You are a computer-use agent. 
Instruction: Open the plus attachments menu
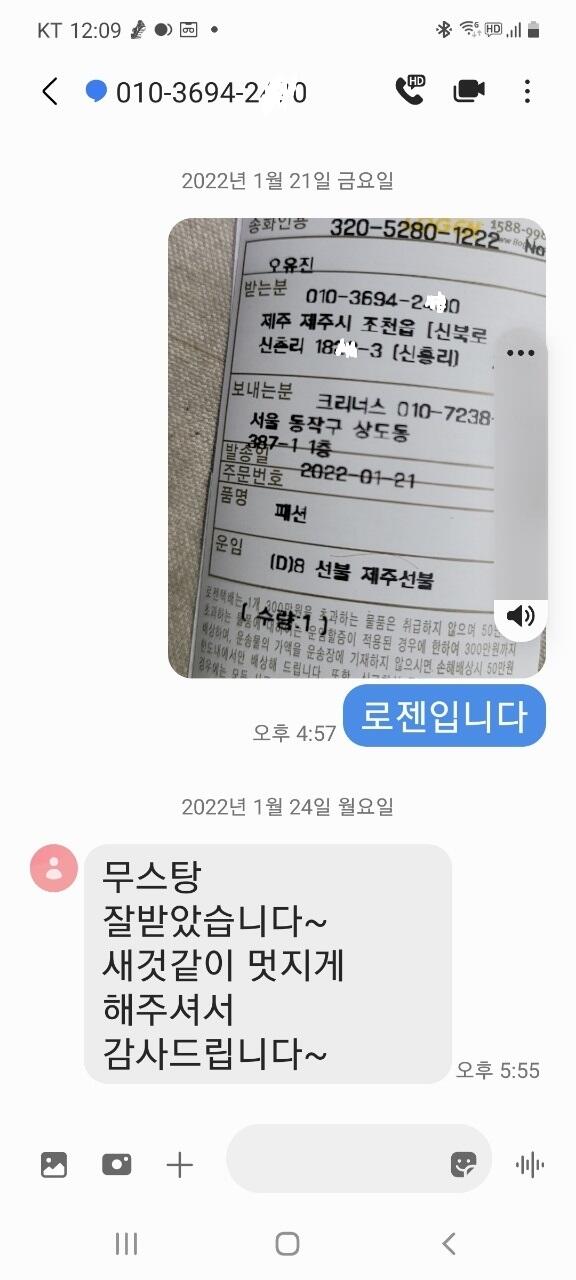(x=179, y=1164)
